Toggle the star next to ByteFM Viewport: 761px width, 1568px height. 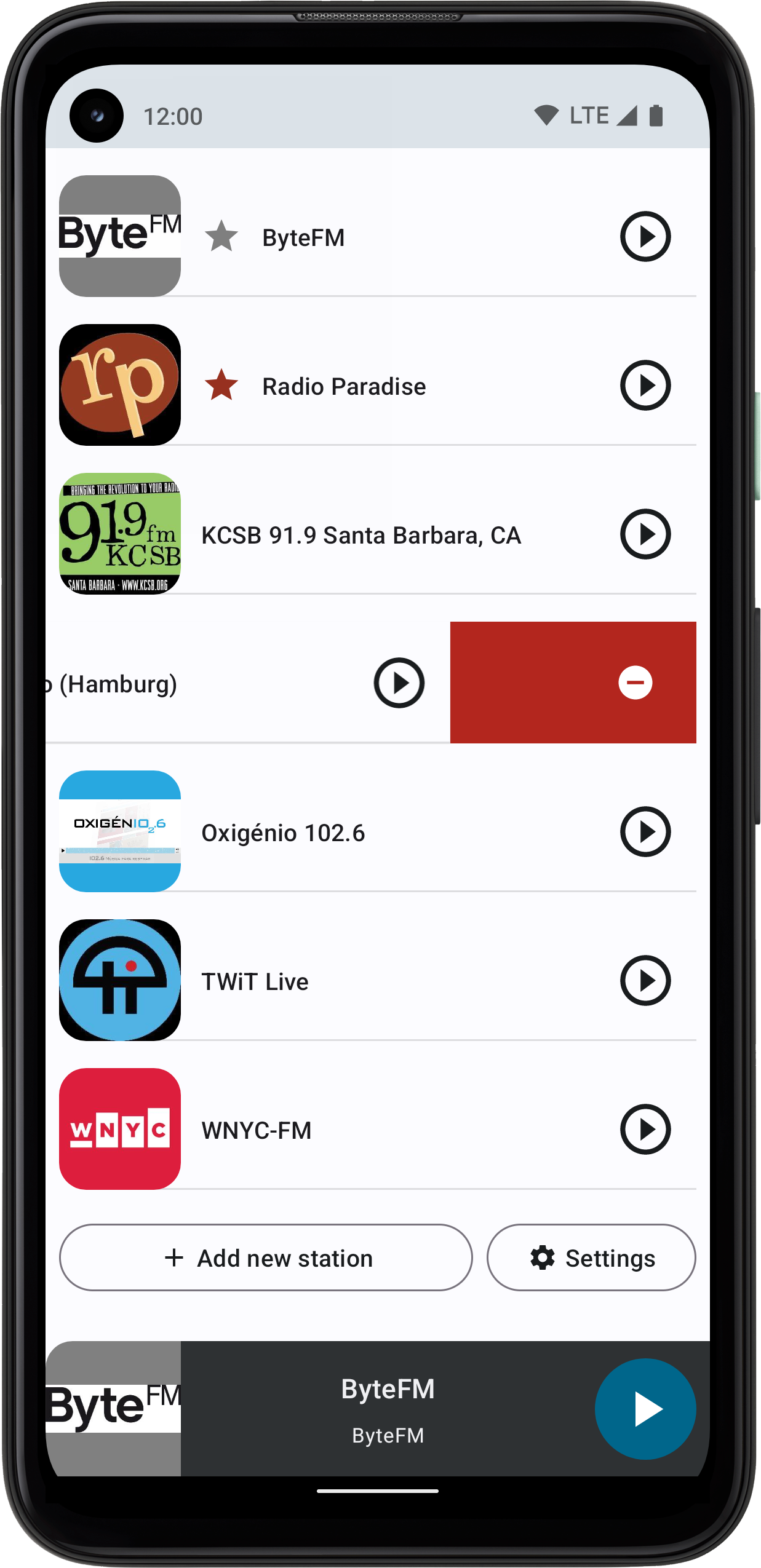[x=221, y=237]
